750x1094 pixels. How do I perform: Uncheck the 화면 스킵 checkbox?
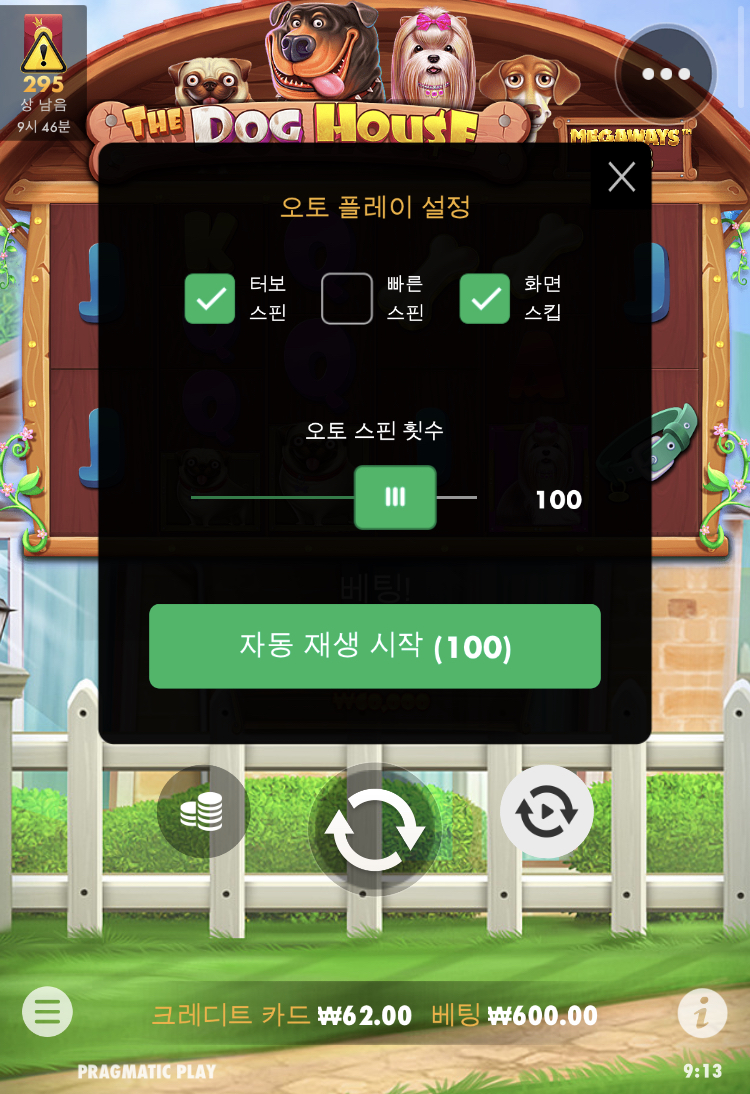click(485, 299)
